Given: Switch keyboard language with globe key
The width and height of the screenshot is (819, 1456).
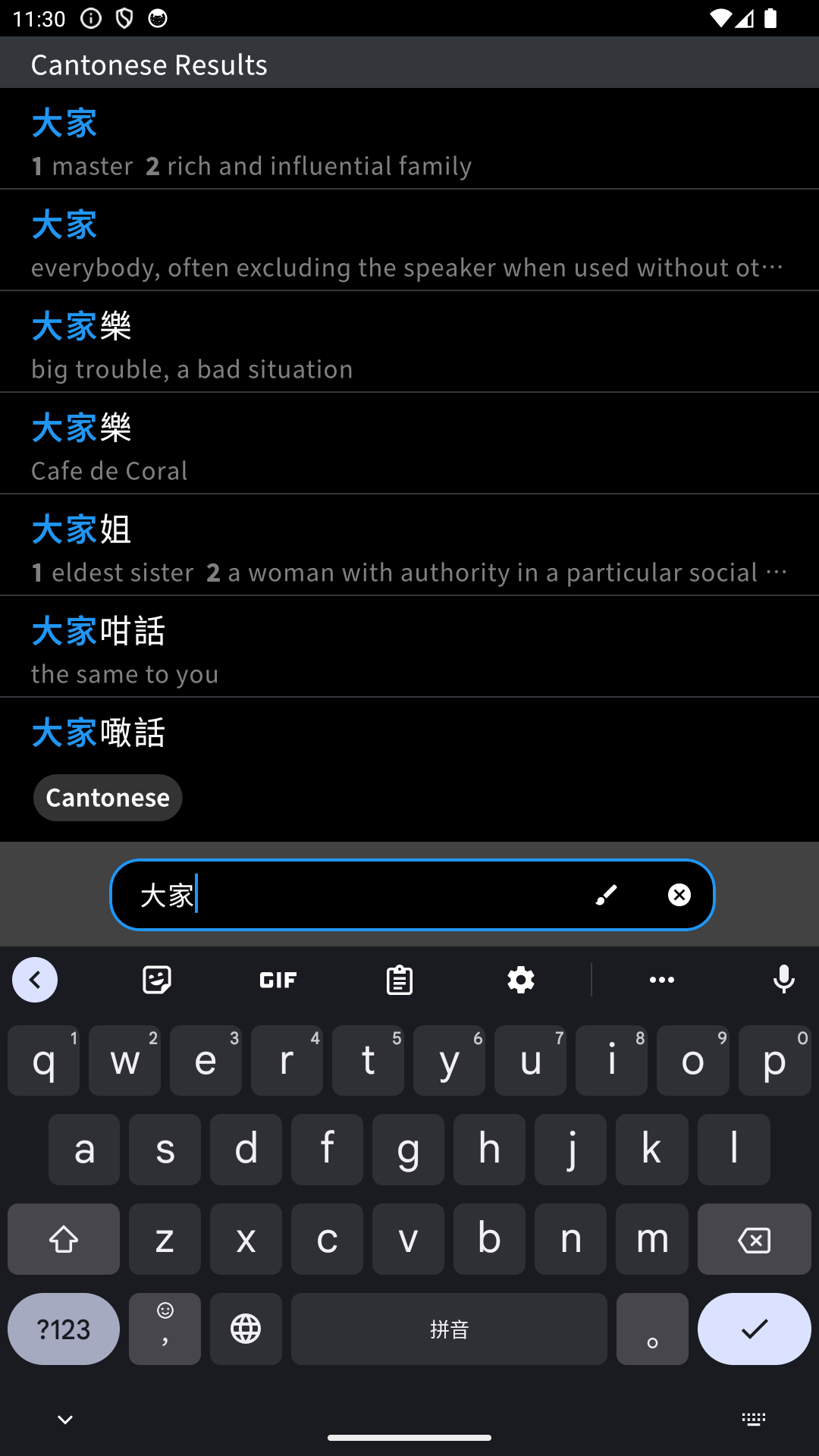Looking at the screenshot, I should click(246, 1329).
